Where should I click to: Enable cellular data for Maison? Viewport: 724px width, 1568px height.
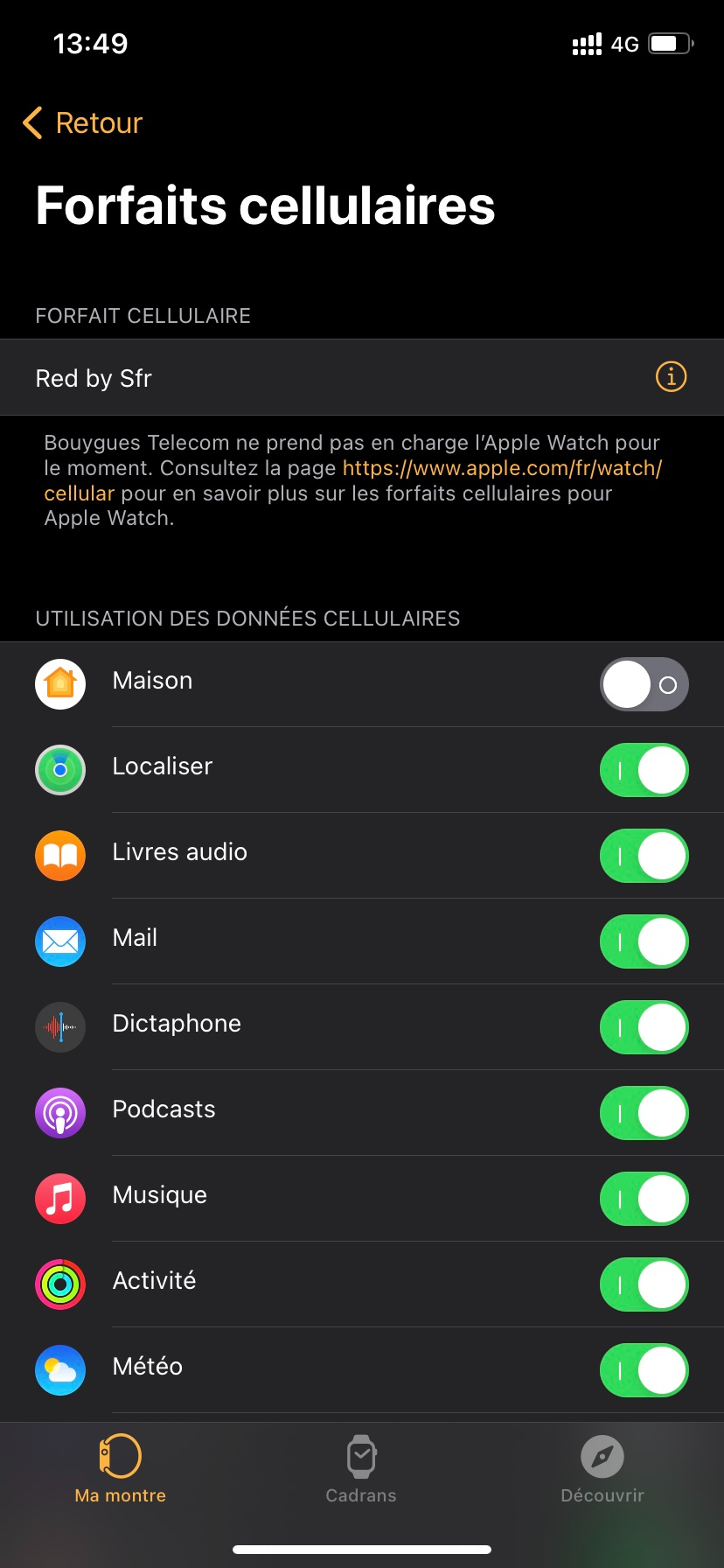pyautogui.click(x=644, y=684)
